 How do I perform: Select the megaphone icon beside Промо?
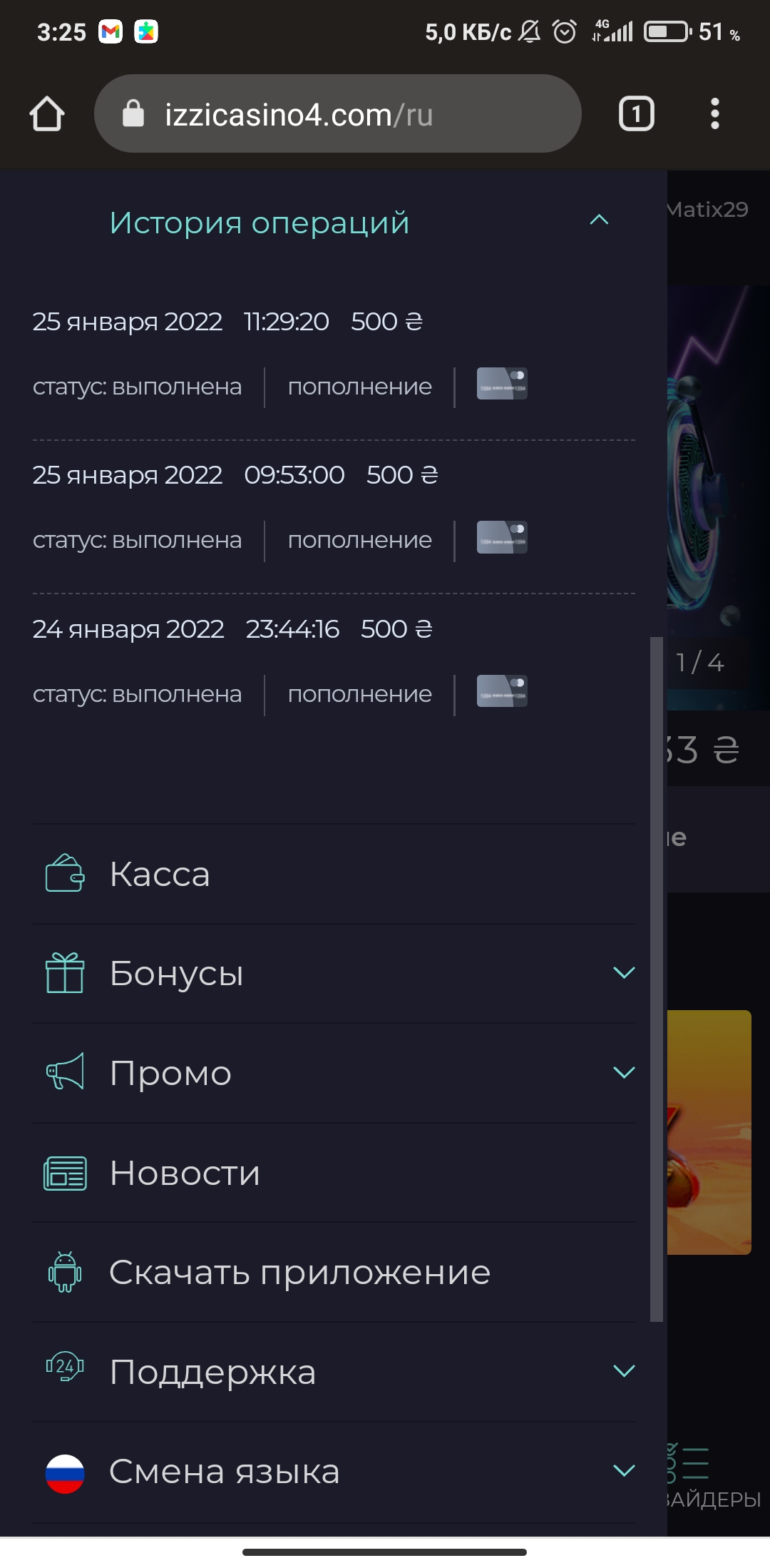point(64,1072)
